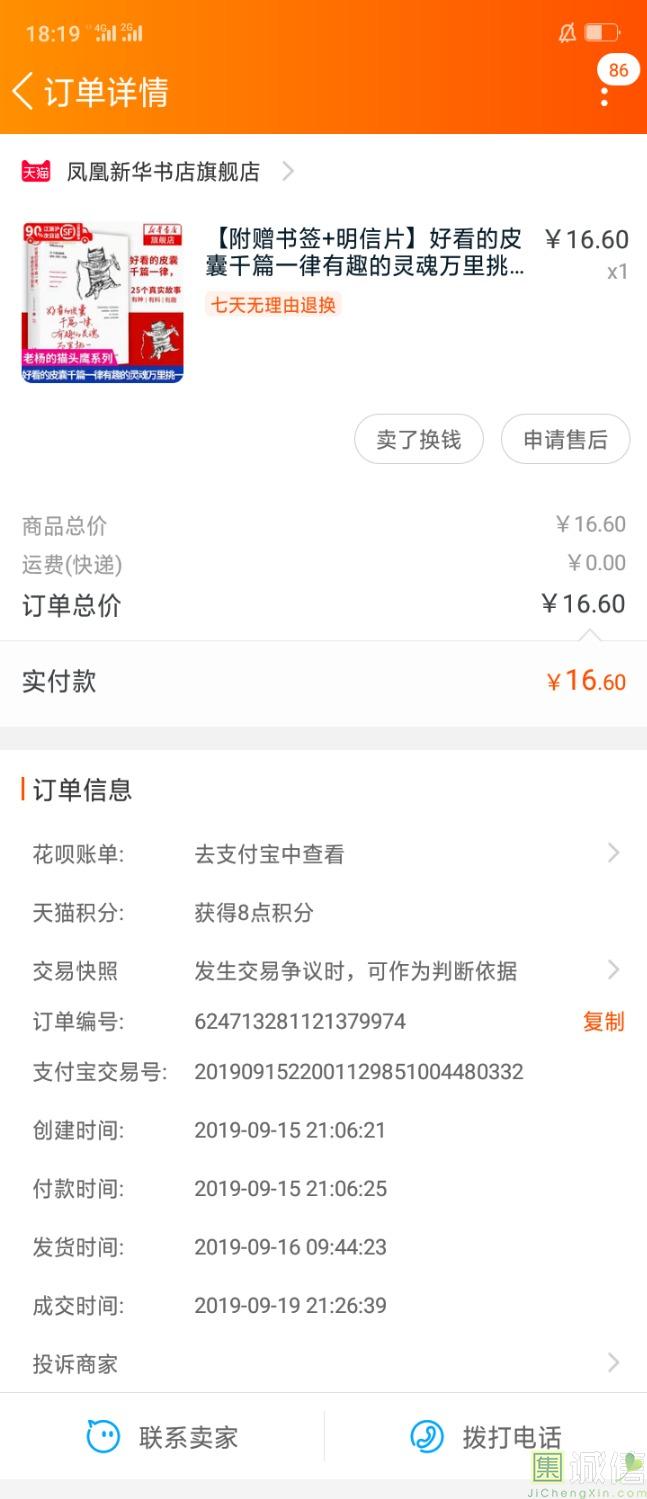Open the three-dot overflow menu
The height and width of the screenshot is (1499, 647).
click(604, 96)
